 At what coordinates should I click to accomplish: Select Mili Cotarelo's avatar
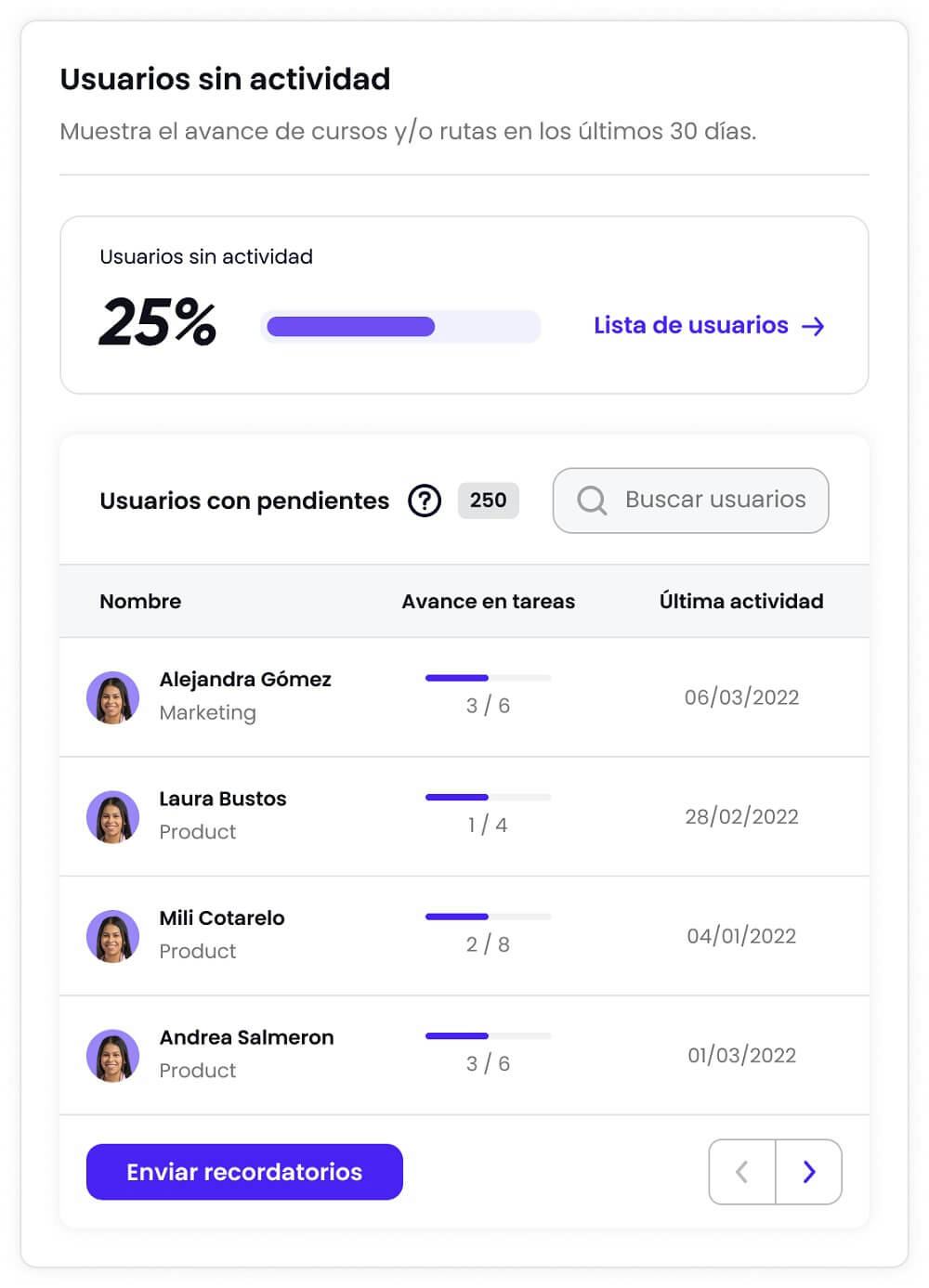[112, 936]
